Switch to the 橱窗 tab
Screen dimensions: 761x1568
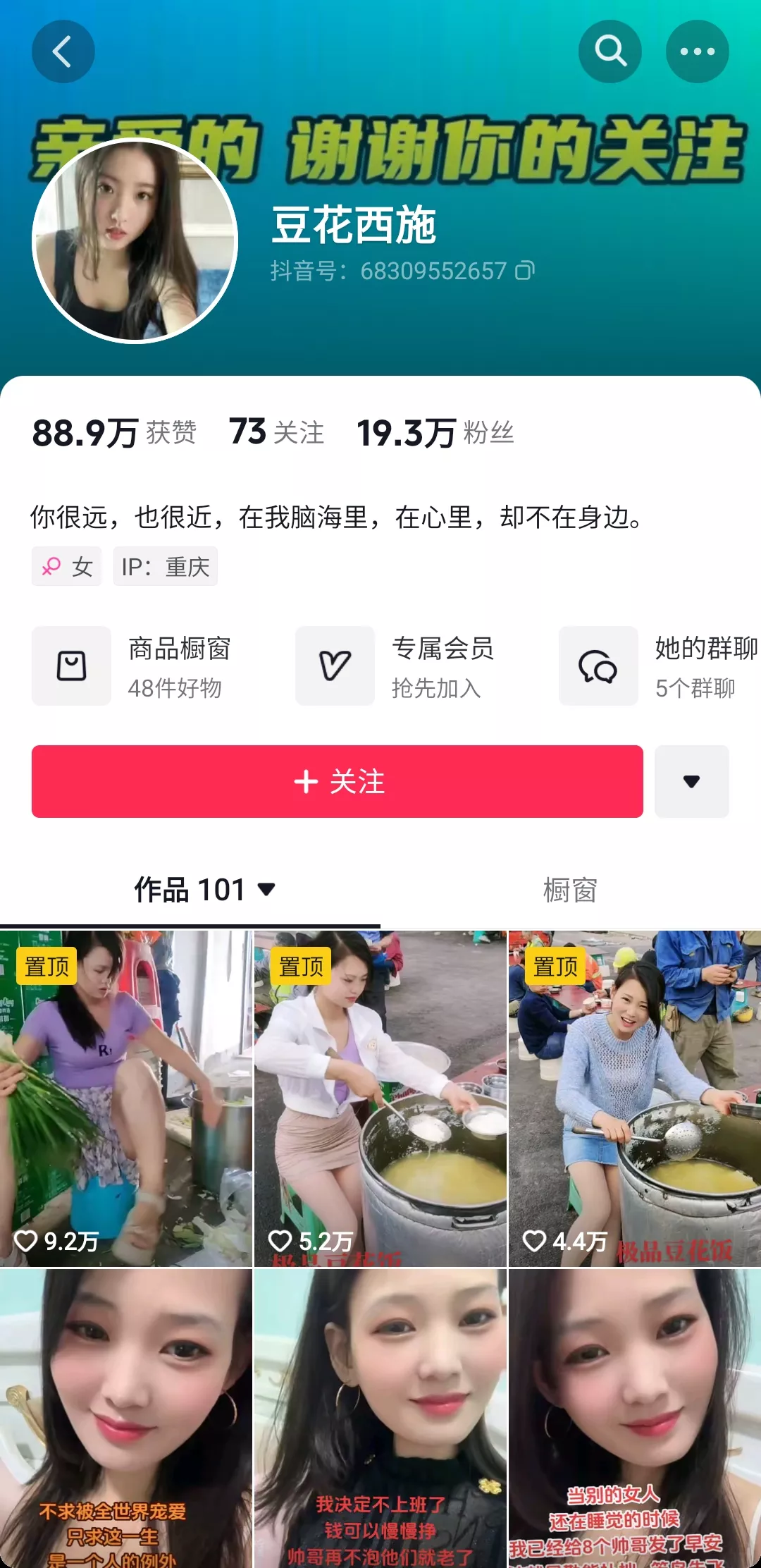click(570, 890)
